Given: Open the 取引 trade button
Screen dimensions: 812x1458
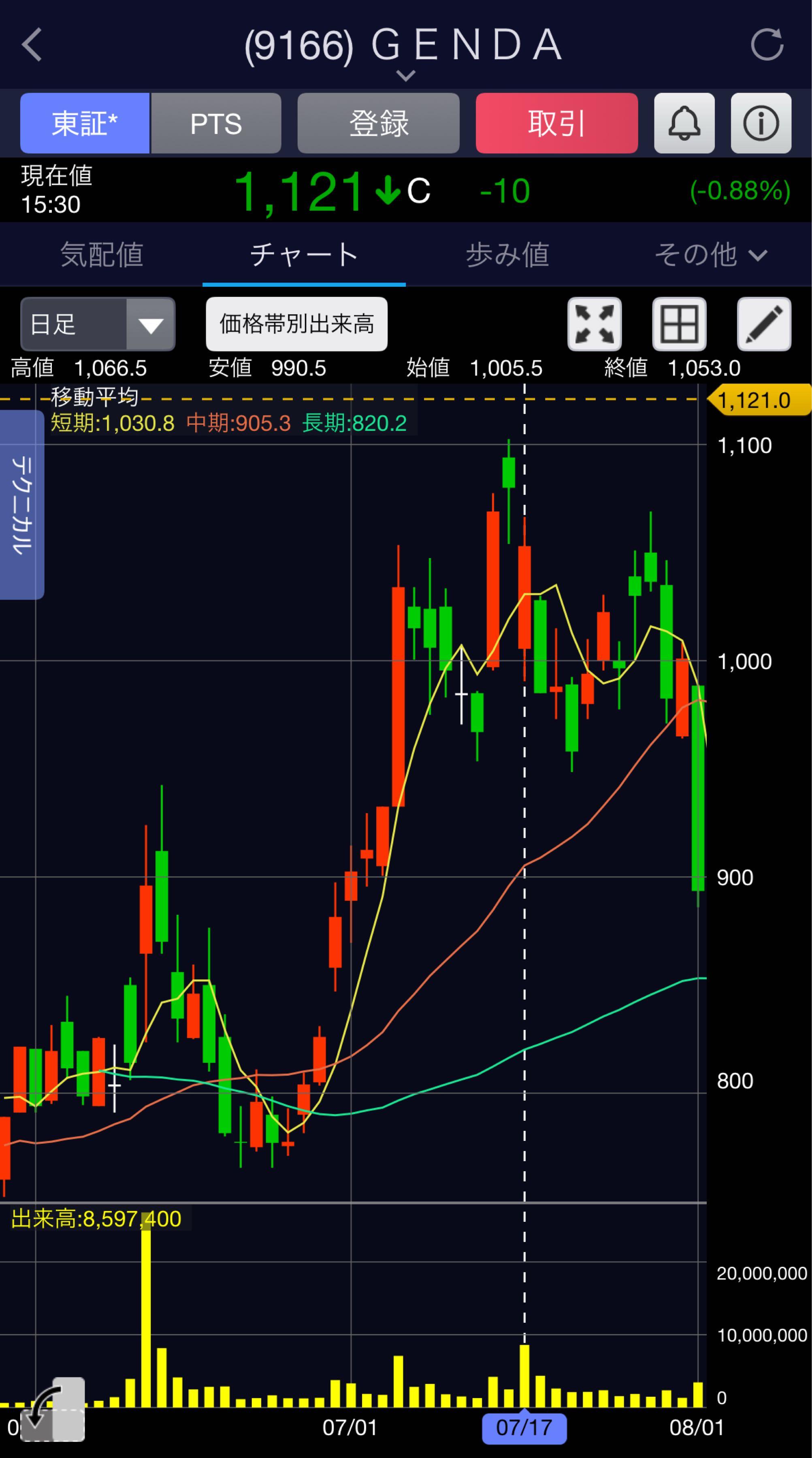Looking at the screenshot, I should tap(556, 124).
